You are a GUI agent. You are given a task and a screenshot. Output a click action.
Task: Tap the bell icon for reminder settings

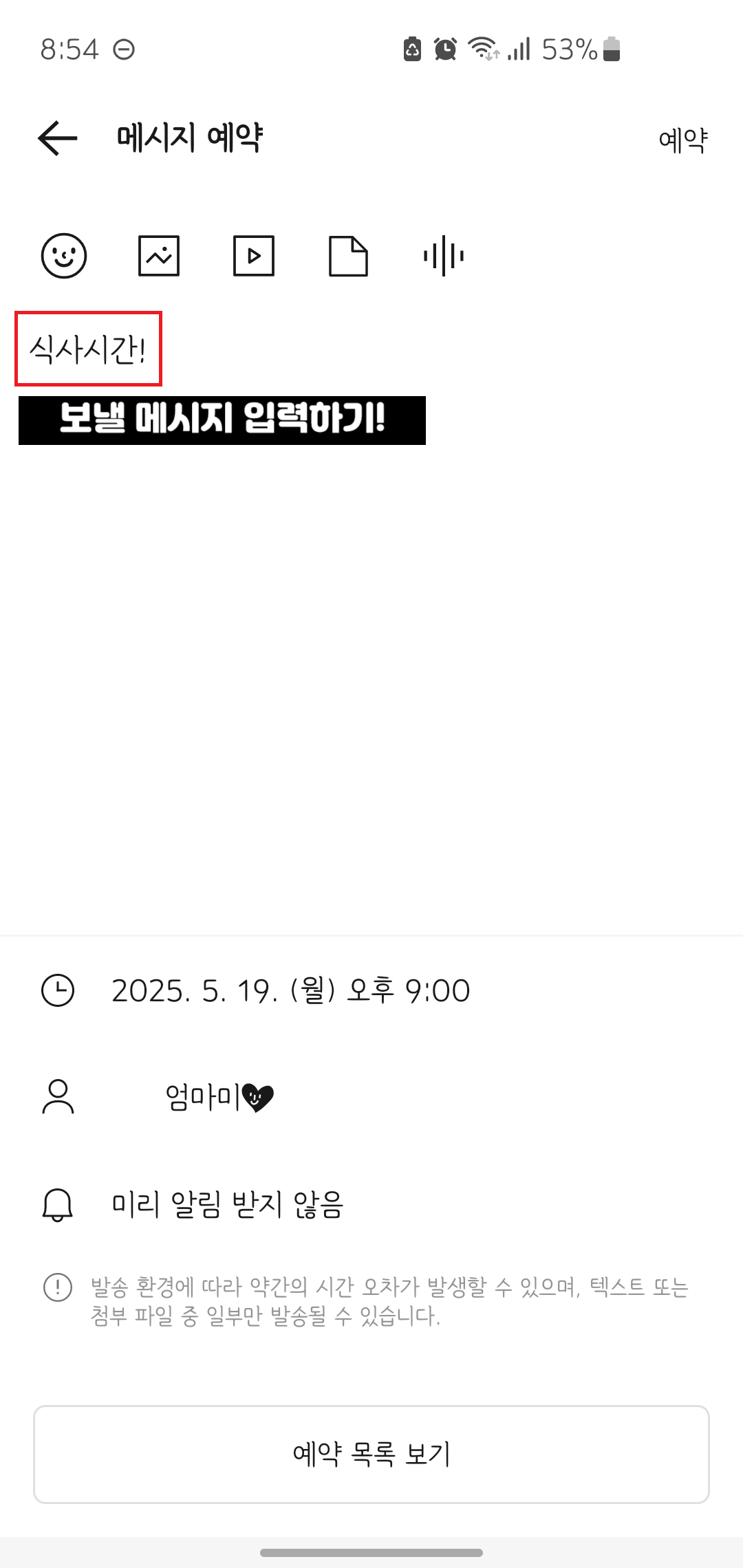(58, 1204)
